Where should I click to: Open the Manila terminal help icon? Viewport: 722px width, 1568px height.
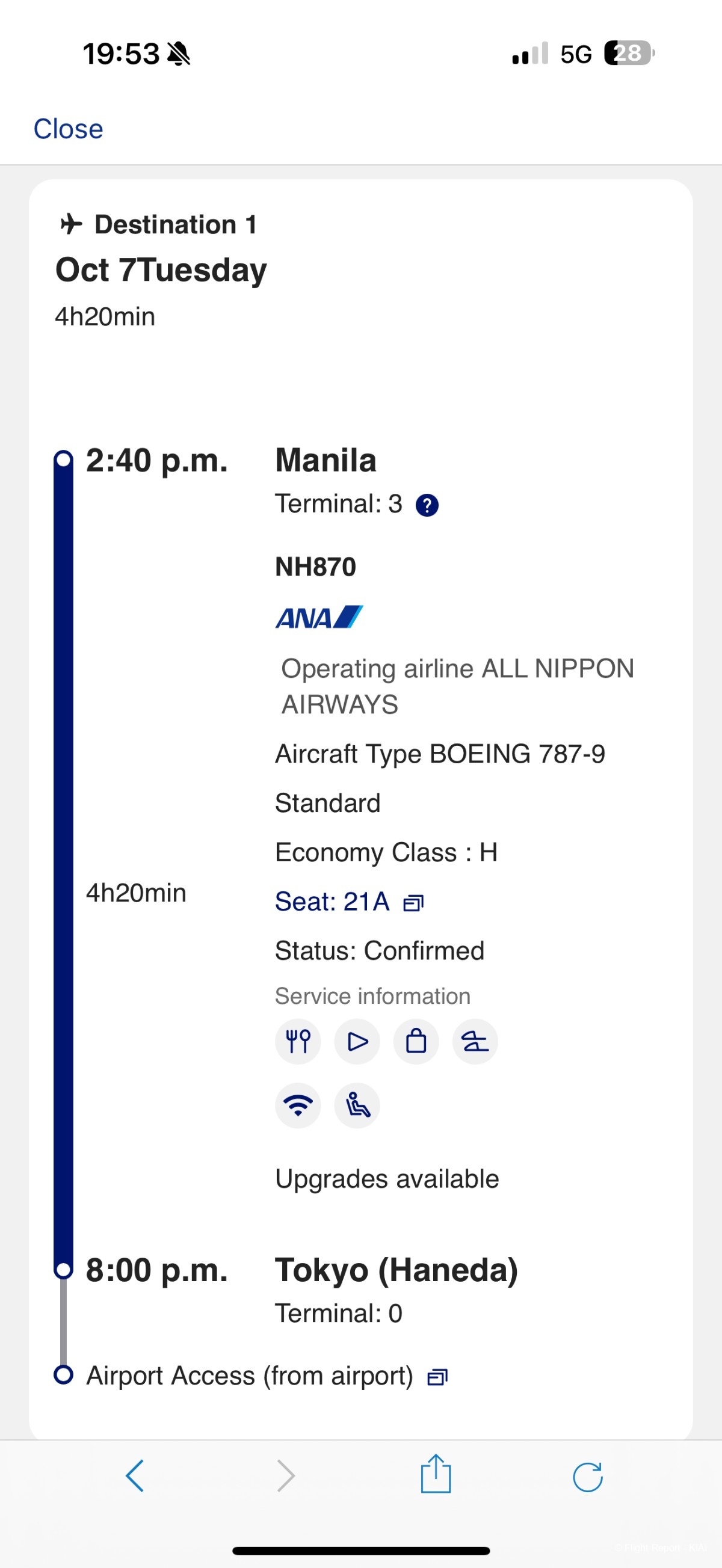tap(427, 505)
